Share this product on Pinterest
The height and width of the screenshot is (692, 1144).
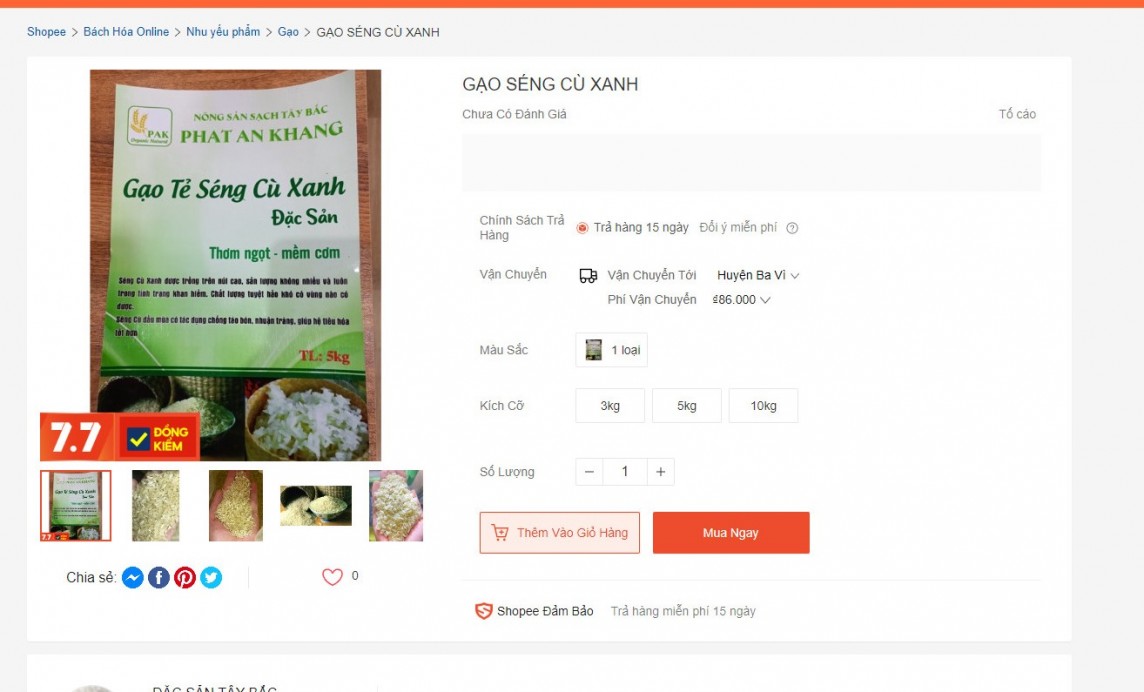[185, 577]
